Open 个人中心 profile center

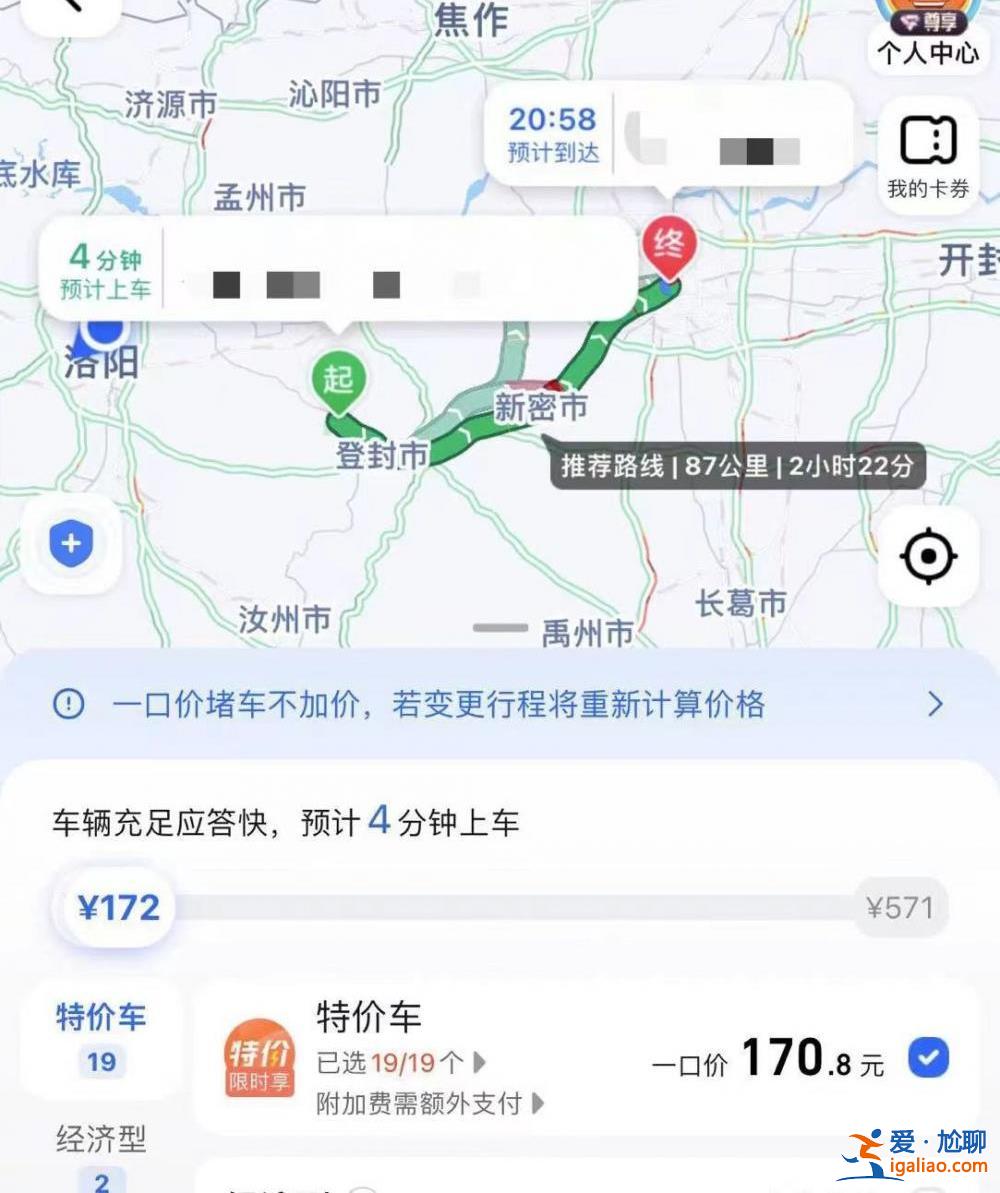point(926,35)
